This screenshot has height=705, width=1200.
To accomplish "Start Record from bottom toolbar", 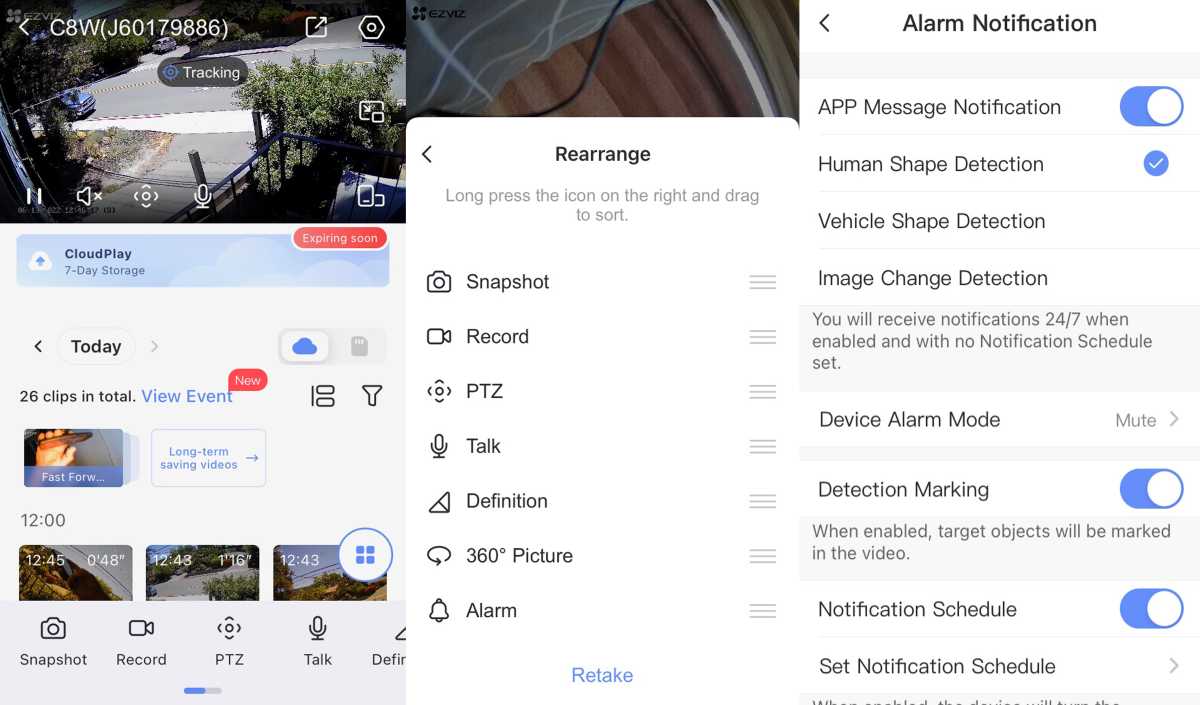I will tap(141, 641).
